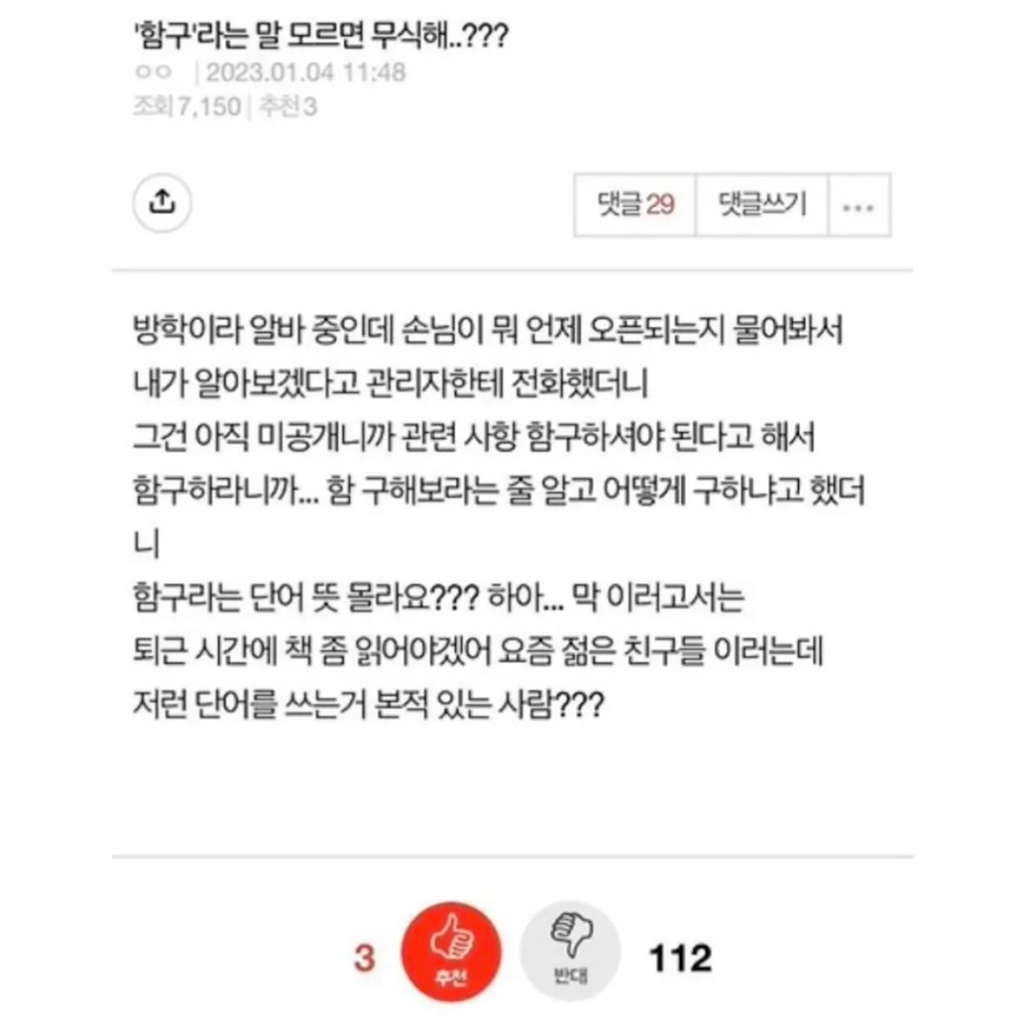Share this post via the share icon
Image resolution: width=1024 pixels, height=1016 pixels.
[162, 204]
